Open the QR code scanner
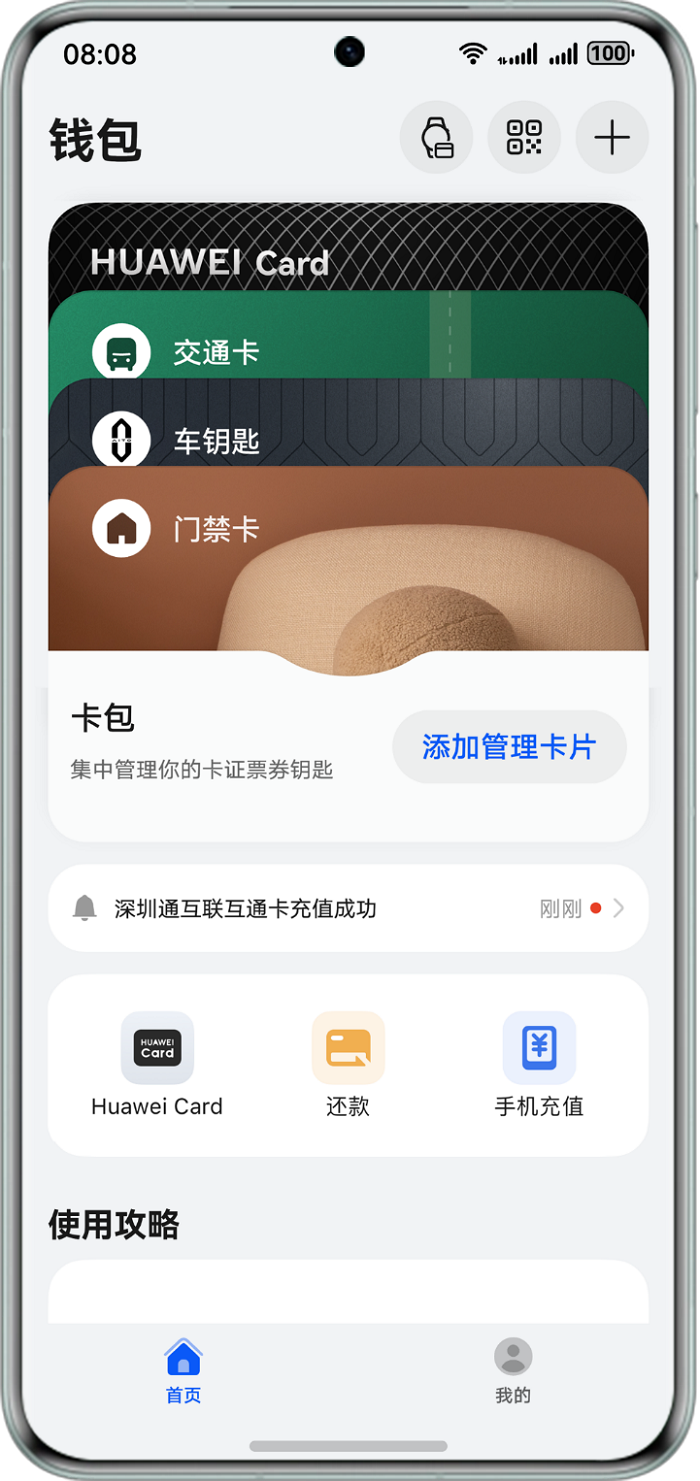The width and height of the screenshot is (700, 1481). pyautogui.click(x=524, y=137)
